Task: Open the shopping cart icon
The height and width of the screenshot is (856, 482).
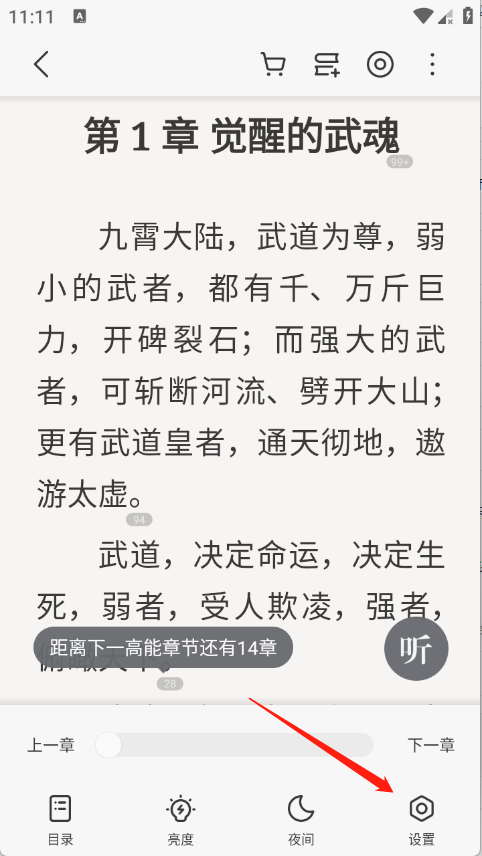Action: click(x=273, y=65)
